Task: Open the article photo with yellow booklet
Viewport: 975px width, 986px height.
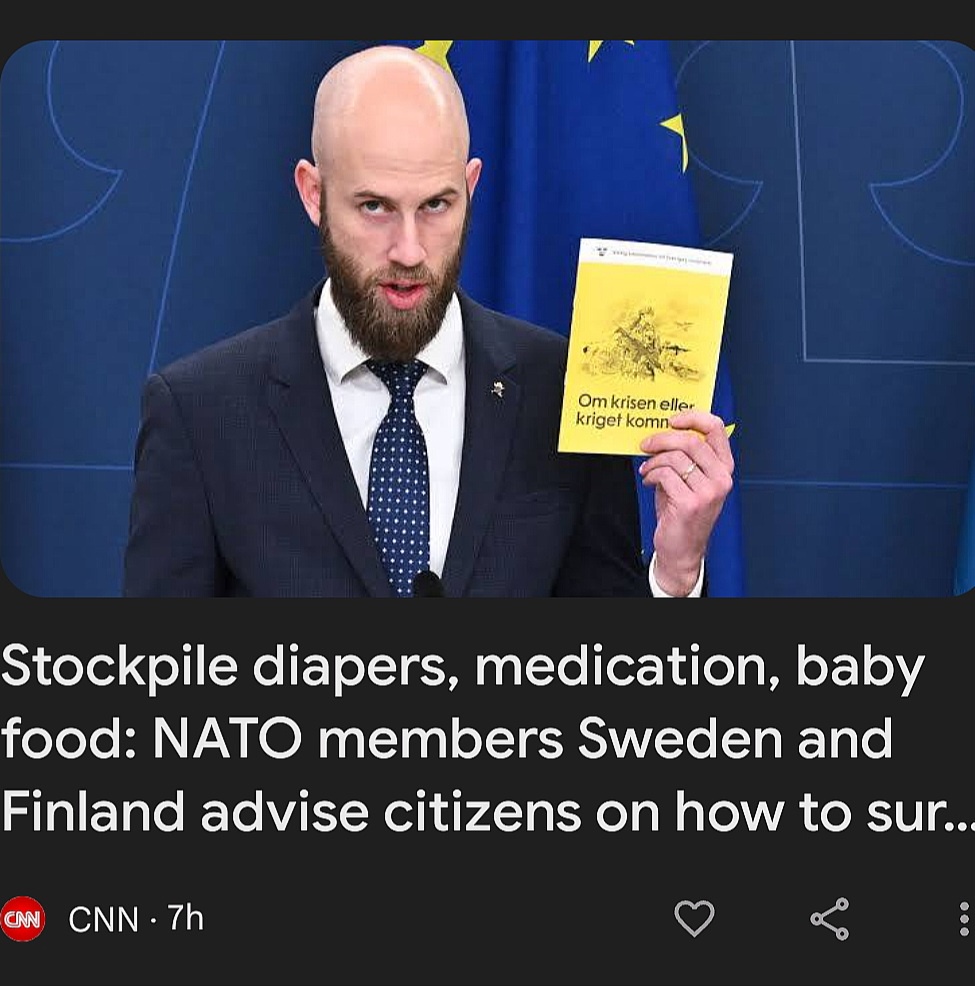Action: (x=487, y=318)
